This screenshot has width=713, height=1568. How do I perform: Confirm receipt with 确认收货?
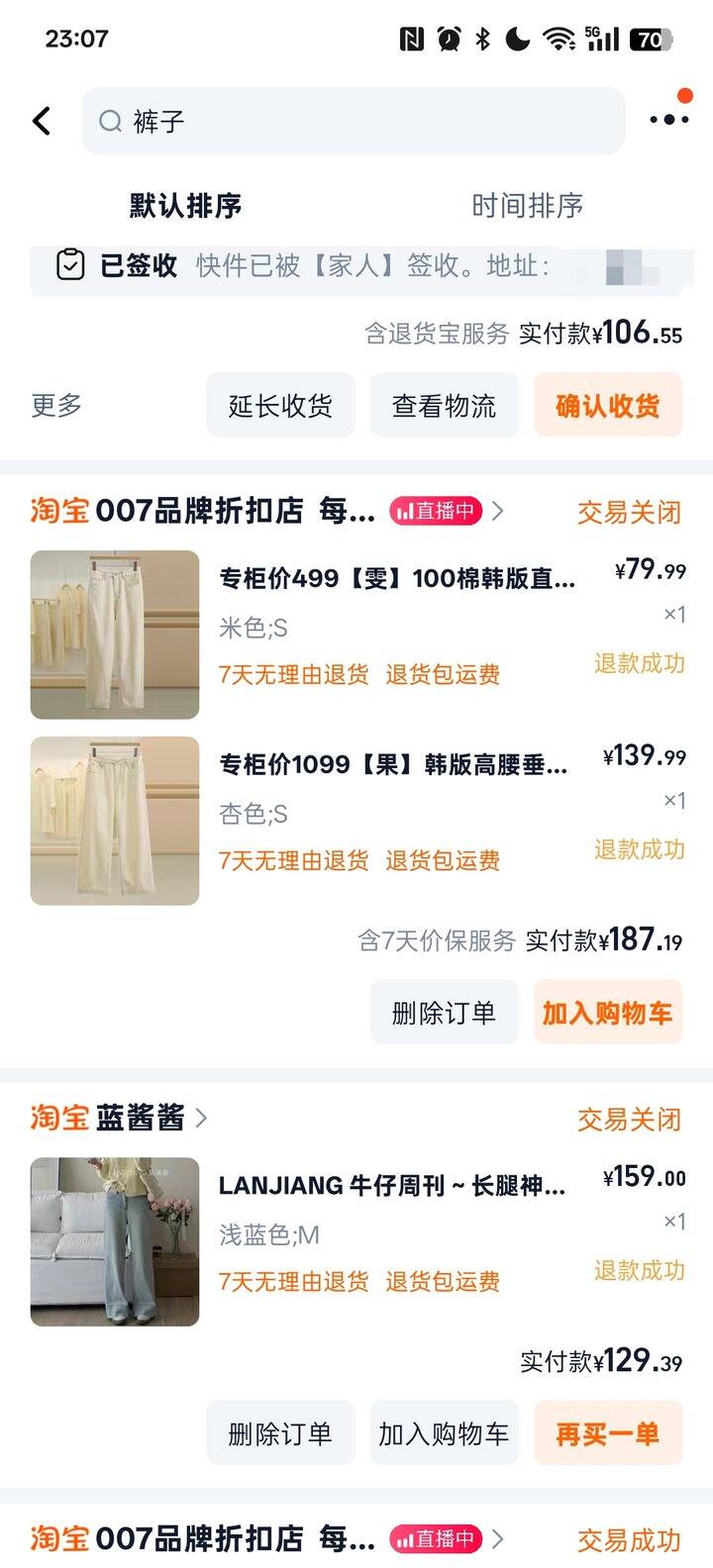pos(608,405)
